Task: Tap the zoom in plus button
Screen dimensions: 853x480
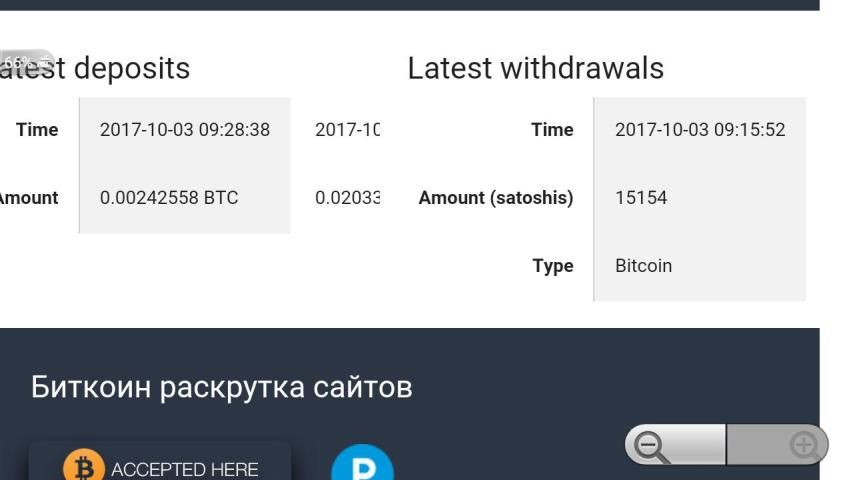Action: (802, 445)
